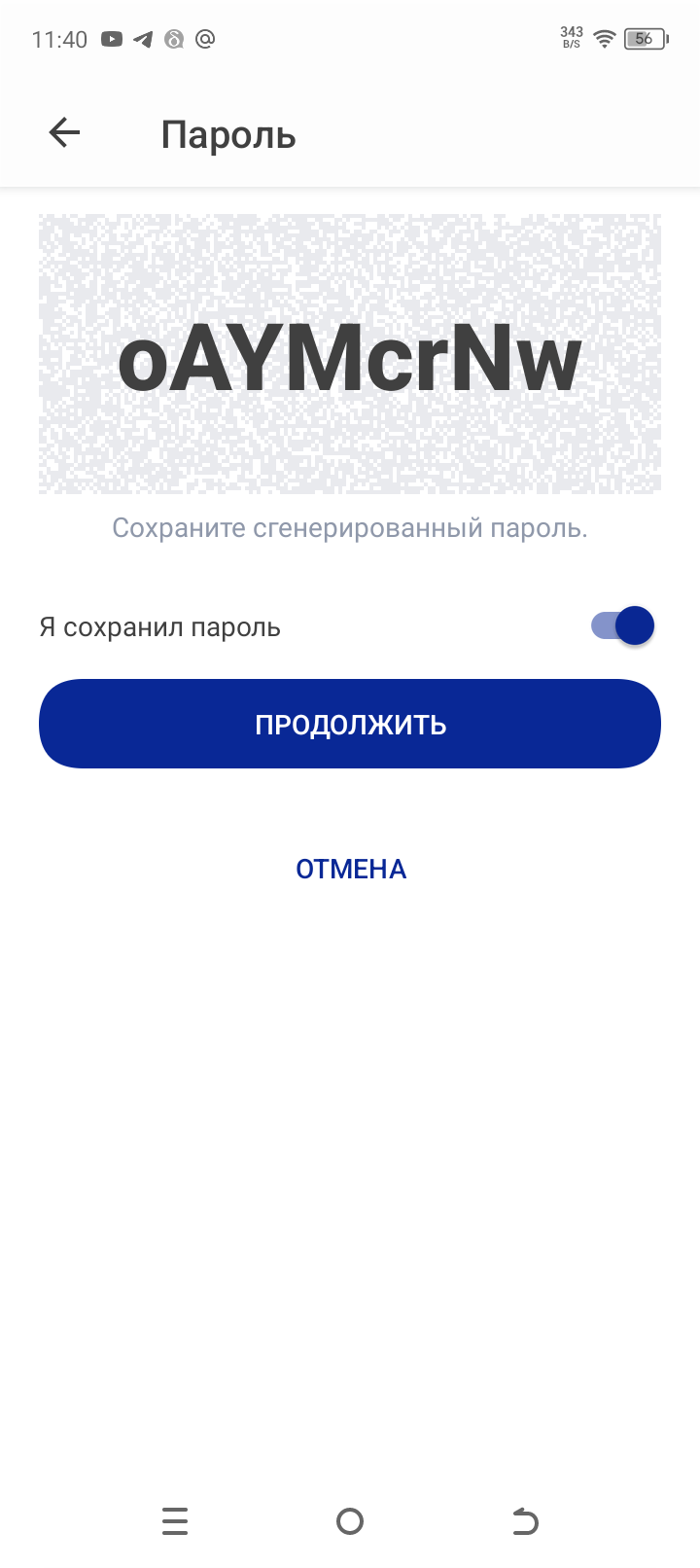Go to the home screen
Screen dimensions: 700x1568
tap(350, 1520)
